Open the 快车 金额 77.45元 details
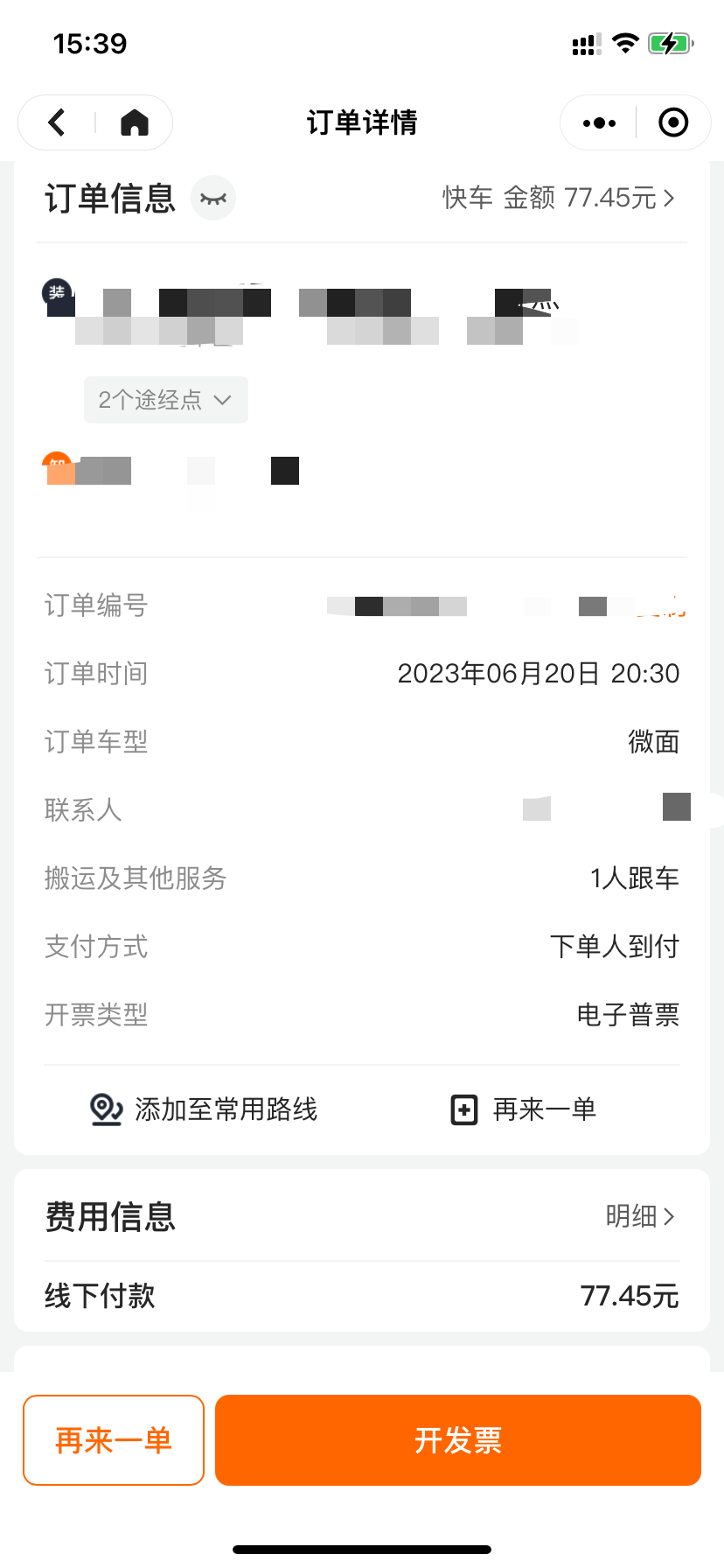 click(558, 199)
